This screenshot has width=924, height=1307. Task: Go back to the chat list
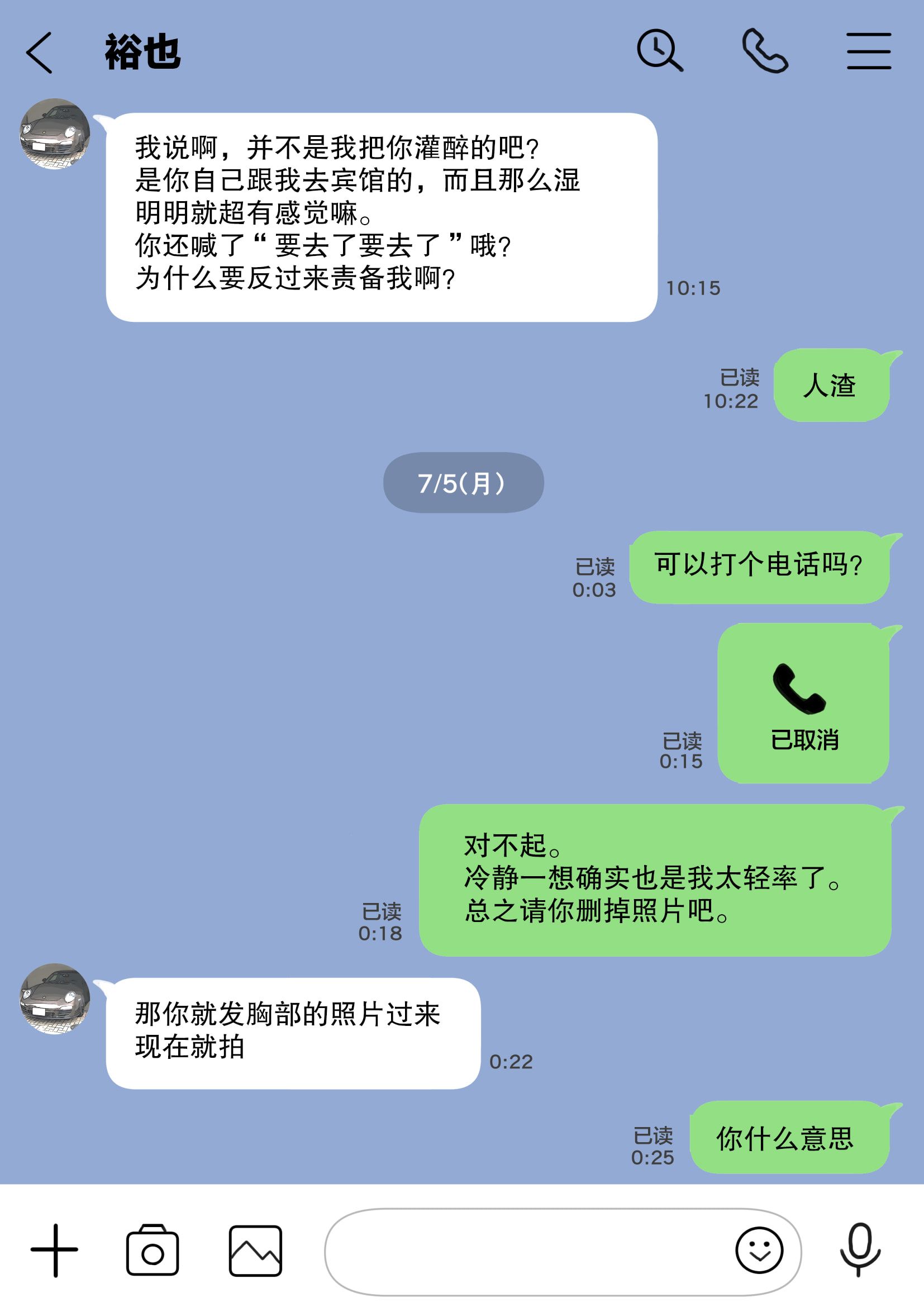37,54
